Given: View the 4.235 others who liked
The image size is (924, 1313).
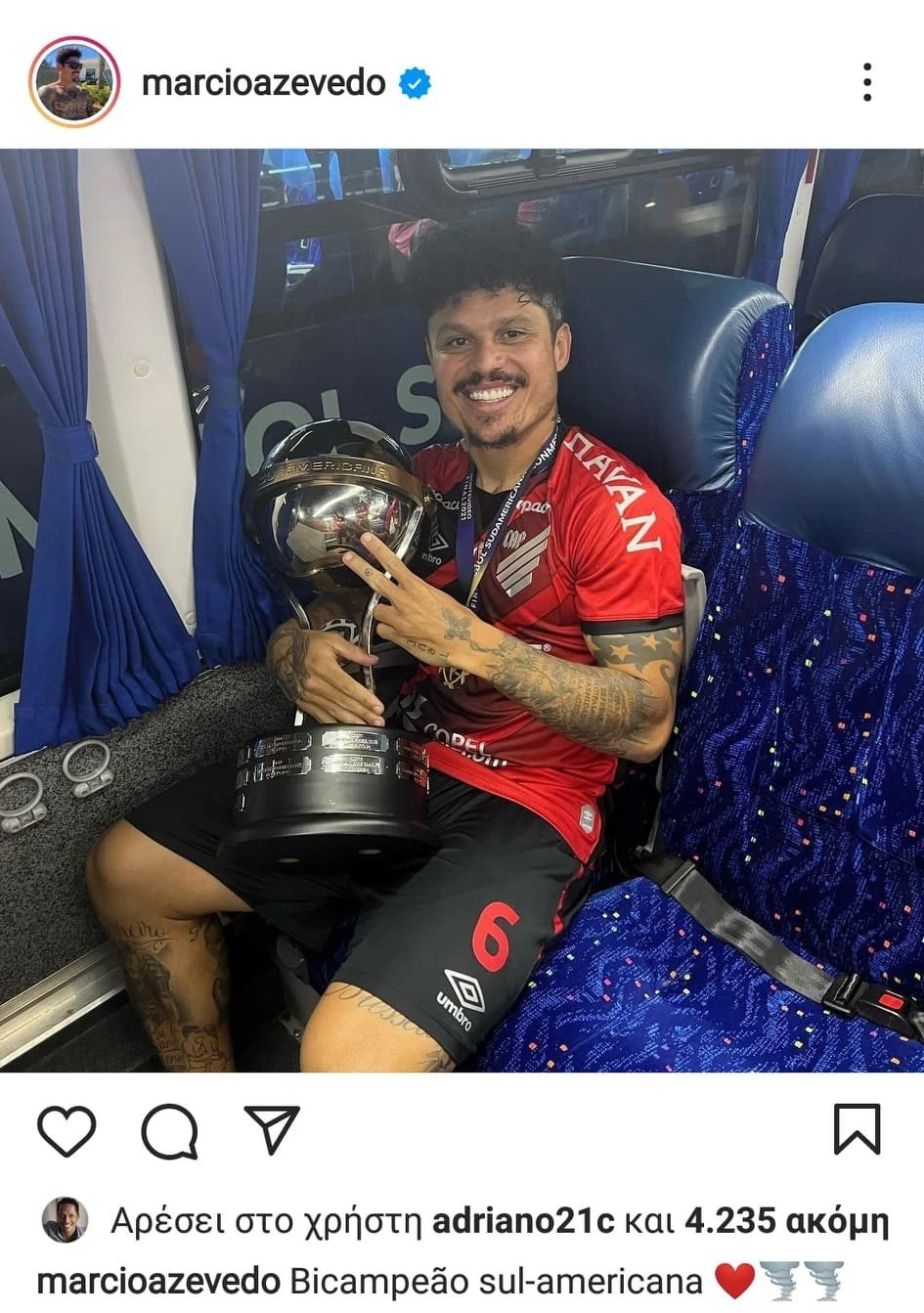Looking at the screenshot, I should click(785, 1221).
